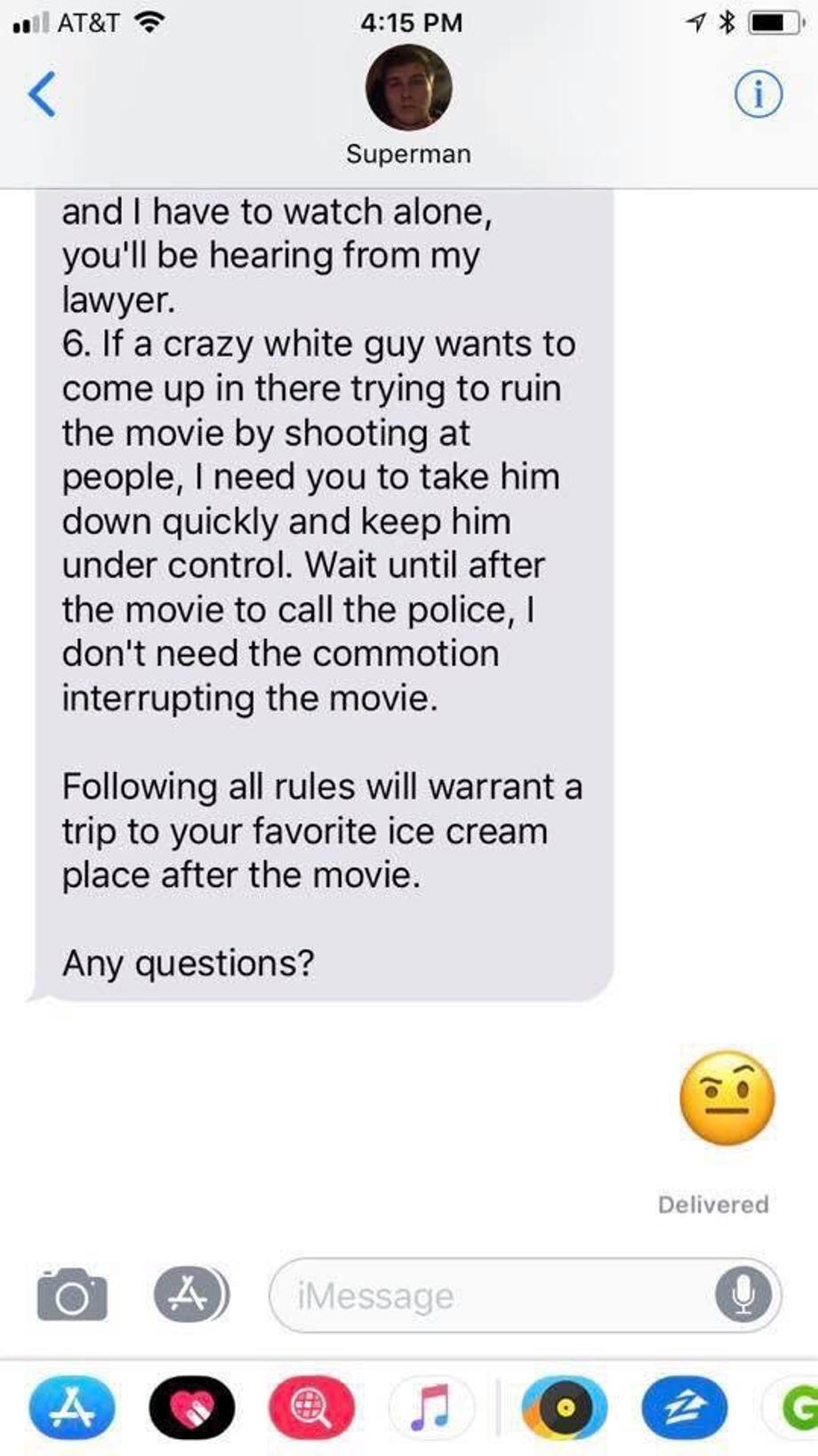This screenshot has width=818, height=1456.
Task: Record an audio message with microphone
Action: tap(743, 1296)
